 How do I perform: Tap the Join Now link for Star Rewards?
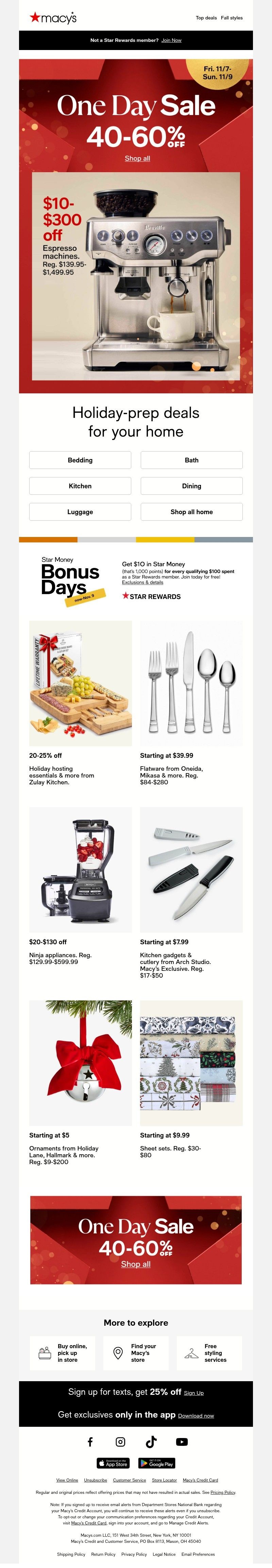[171, 40]
